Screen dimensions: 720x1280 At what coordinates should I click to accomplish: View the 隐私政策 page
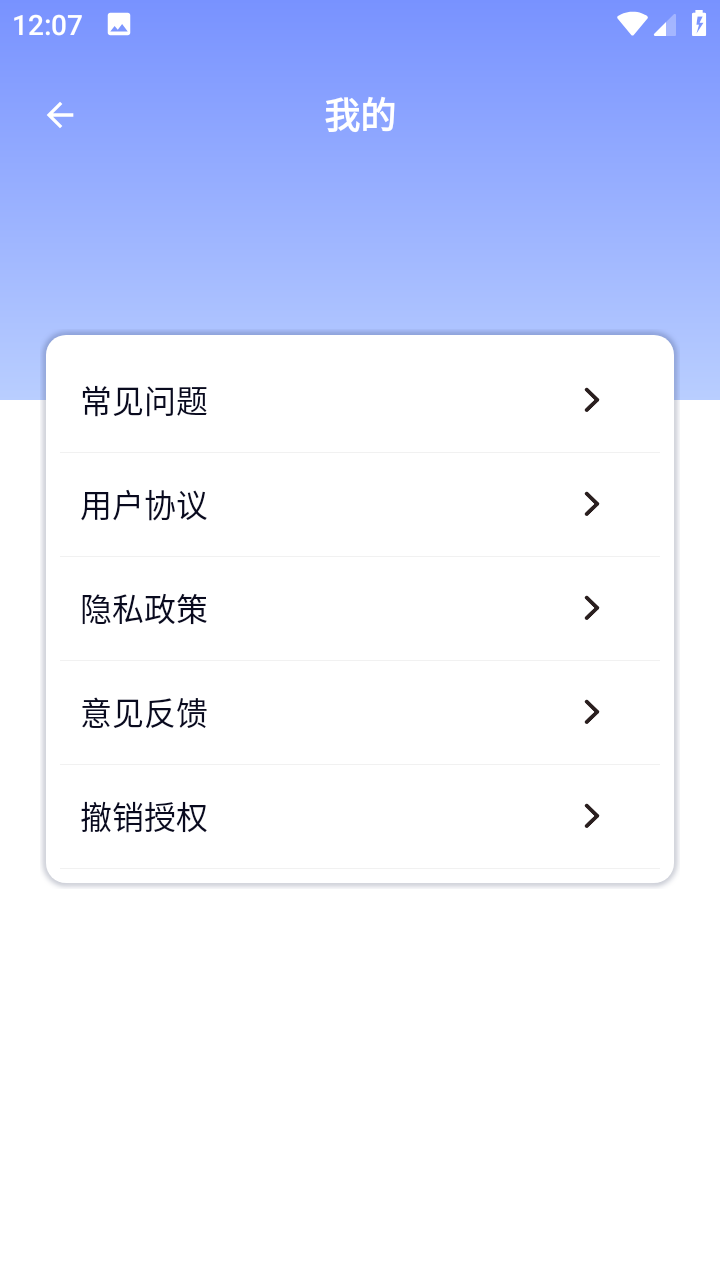point(360,609)
